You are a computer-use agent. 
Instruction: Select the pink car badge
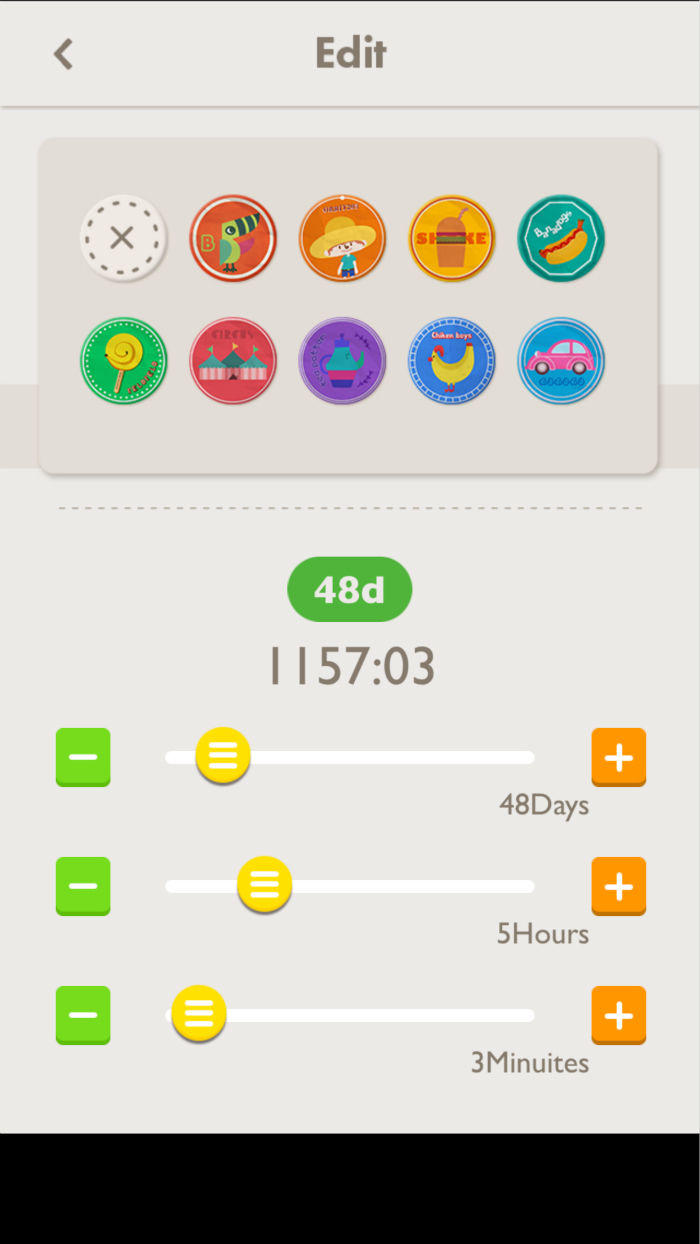coord(561,360)
